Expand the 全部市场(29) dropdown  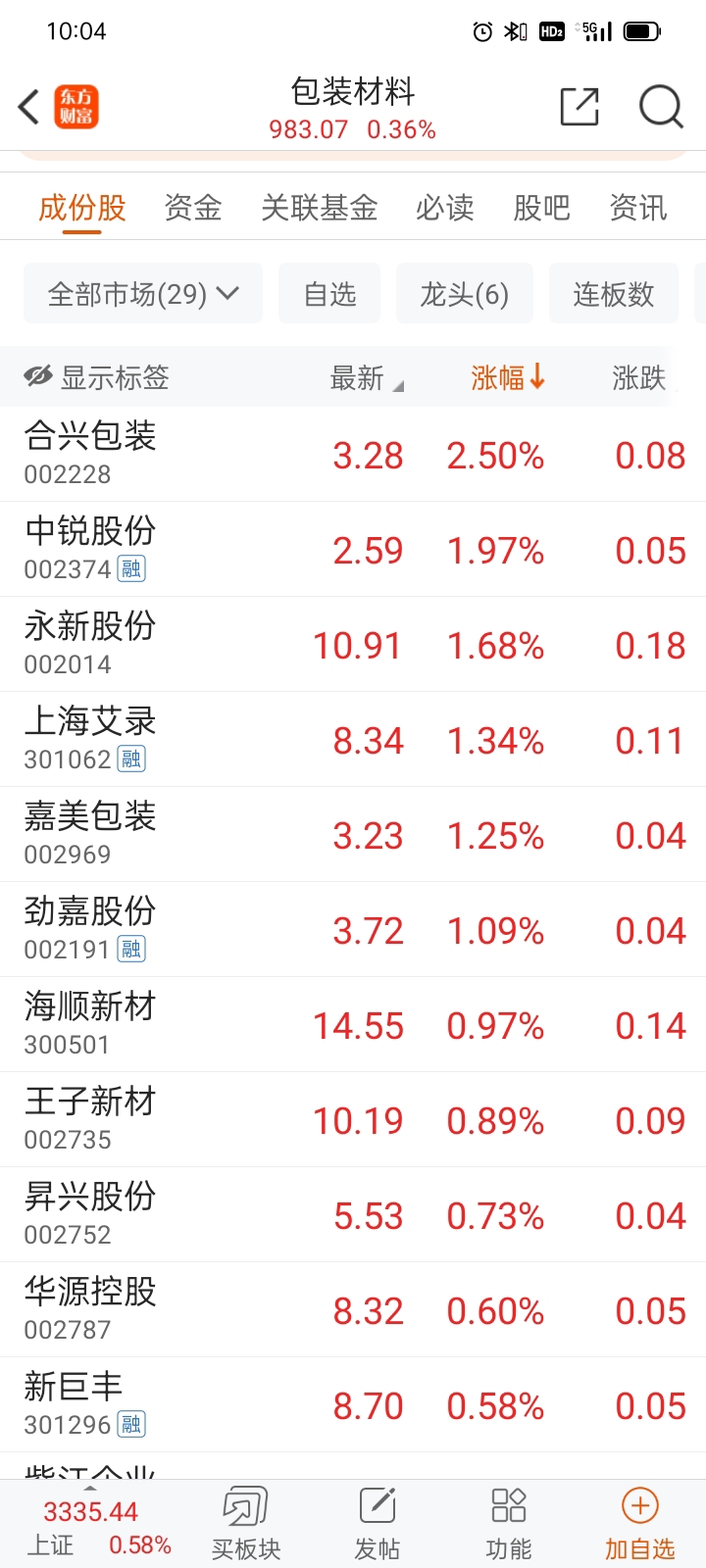[143, 294]
